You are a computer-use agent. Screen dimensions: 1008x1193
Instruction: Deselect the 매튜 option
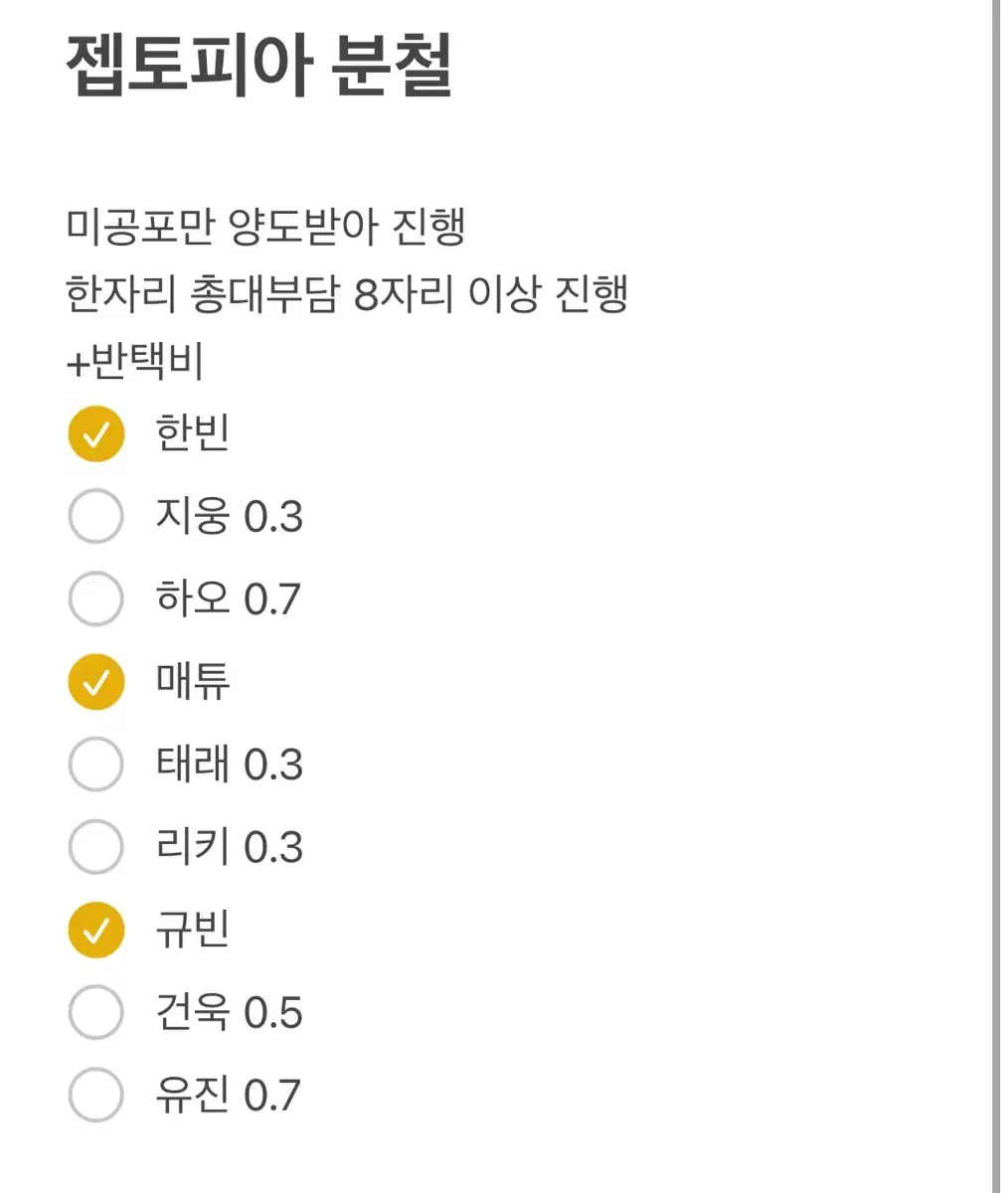click(x=95, y=682)
